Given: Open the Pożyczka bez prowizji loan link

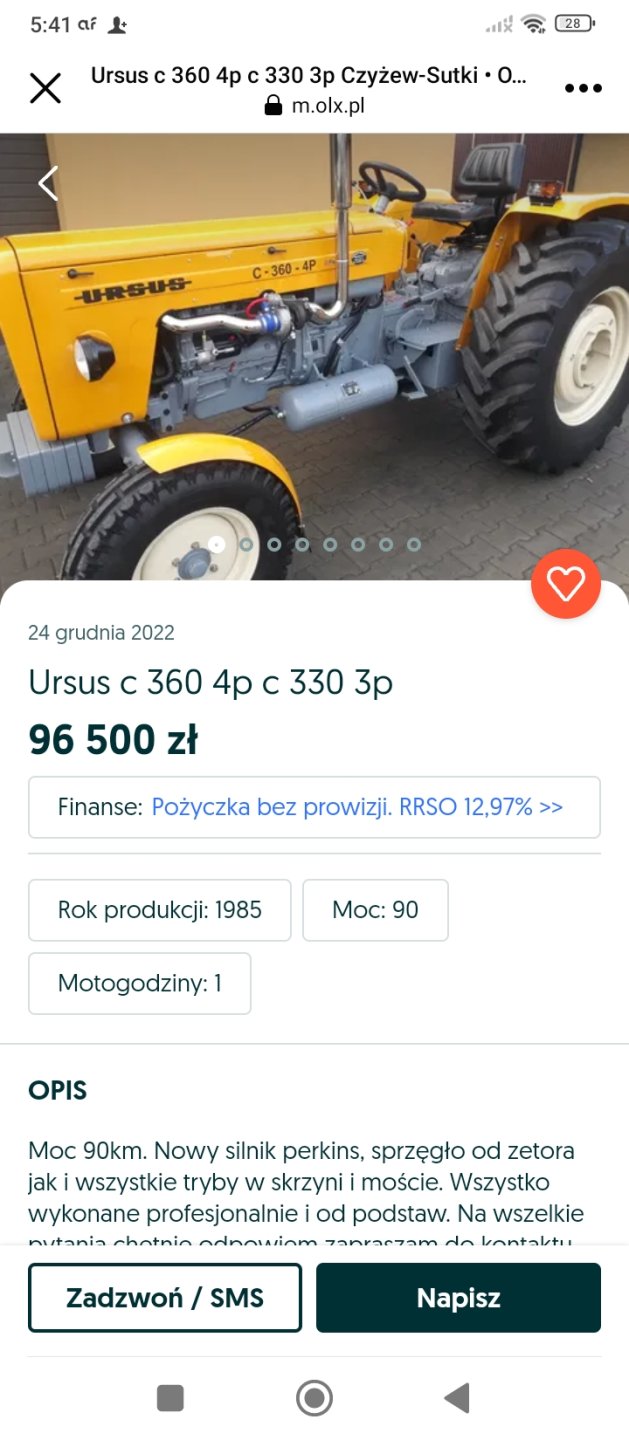Looking at the screenshot, I should tap(357, 807).
